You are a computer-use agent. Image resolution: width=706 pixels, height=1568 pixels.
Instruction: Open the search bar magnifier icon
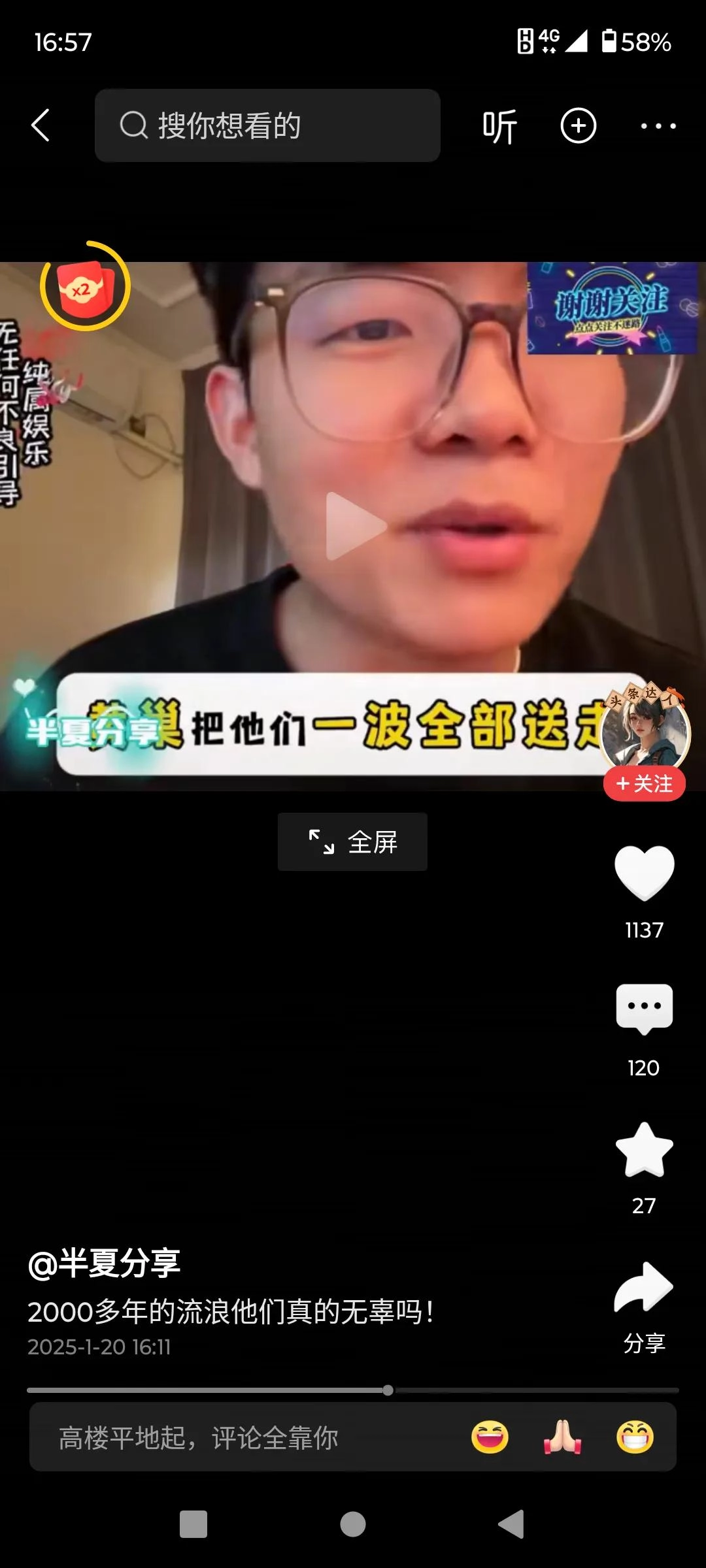click(134, 125)
